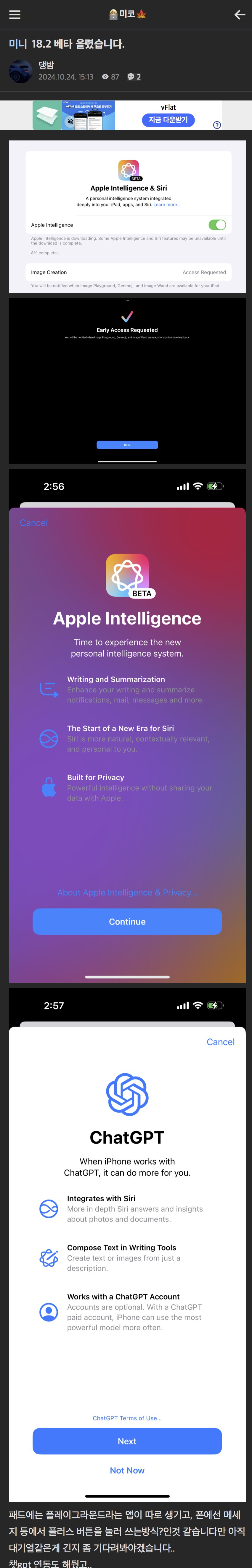252x1568 pixels.
Task: Enlarge the Apple Intelligence & Siri settings image
Action: click(127, 217)
